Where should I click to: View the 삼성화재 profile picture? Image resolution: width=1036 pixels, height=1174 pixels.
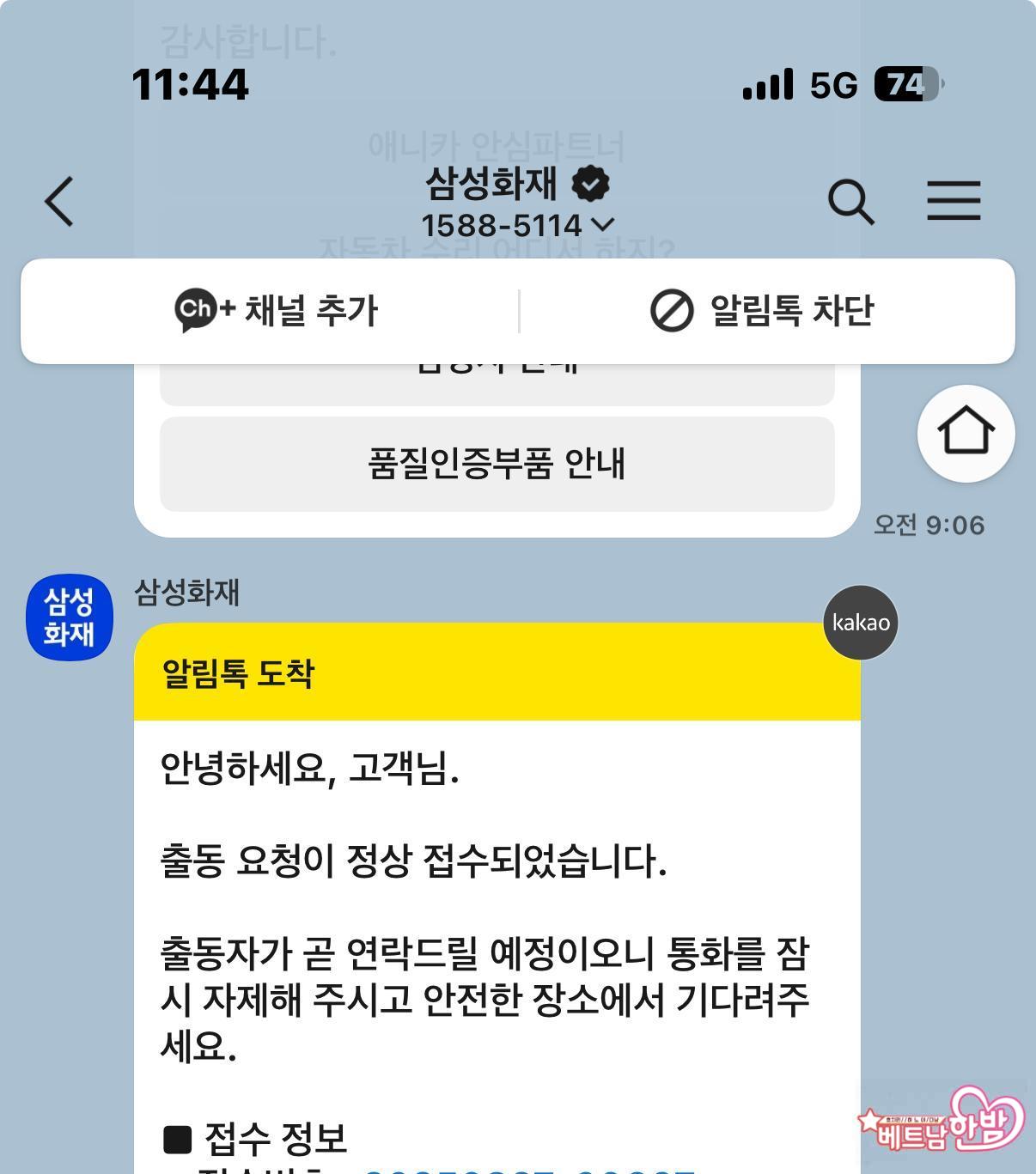pyautogui.click(x=70, y=617)
